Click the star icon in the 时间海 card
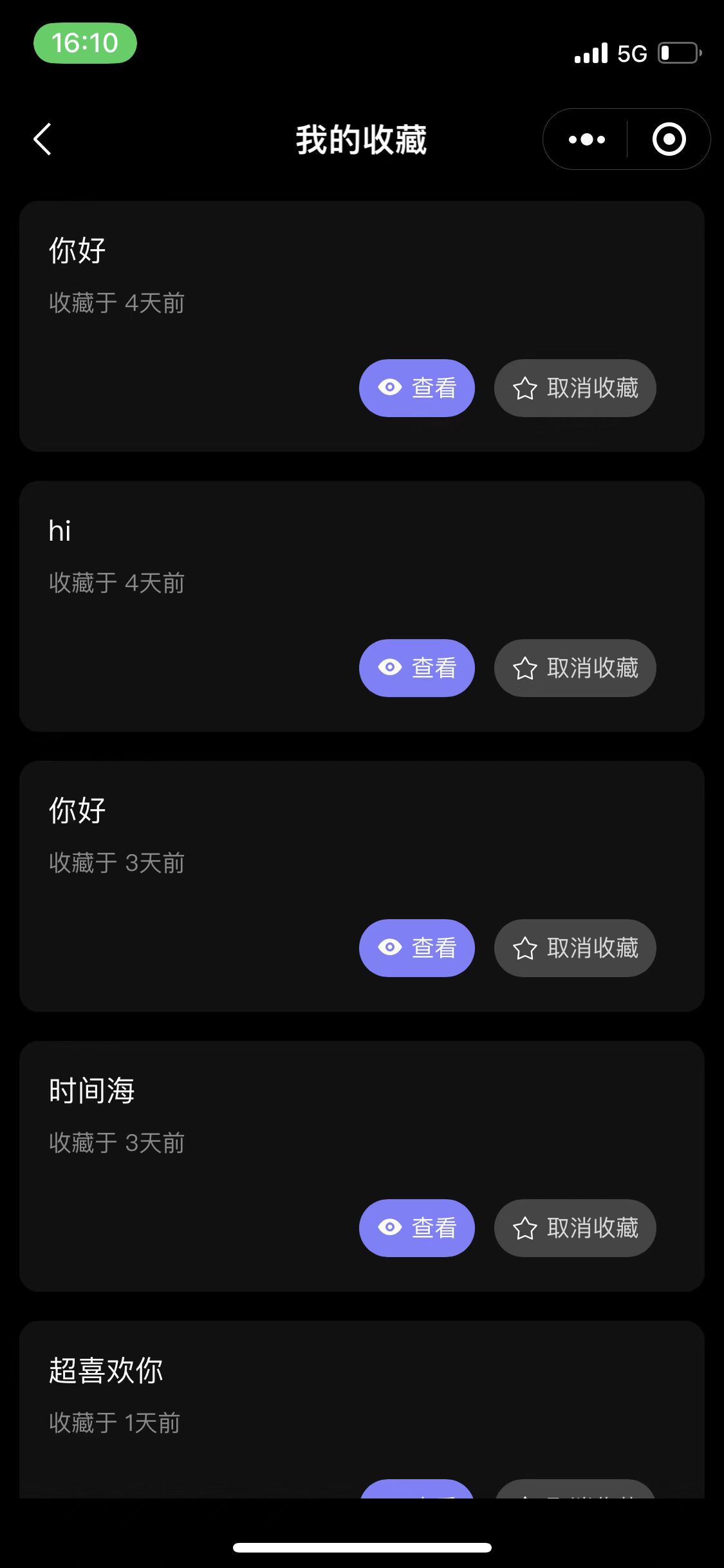The width and height of the screenshot is (724, 1568). [x=524, y=1228]
